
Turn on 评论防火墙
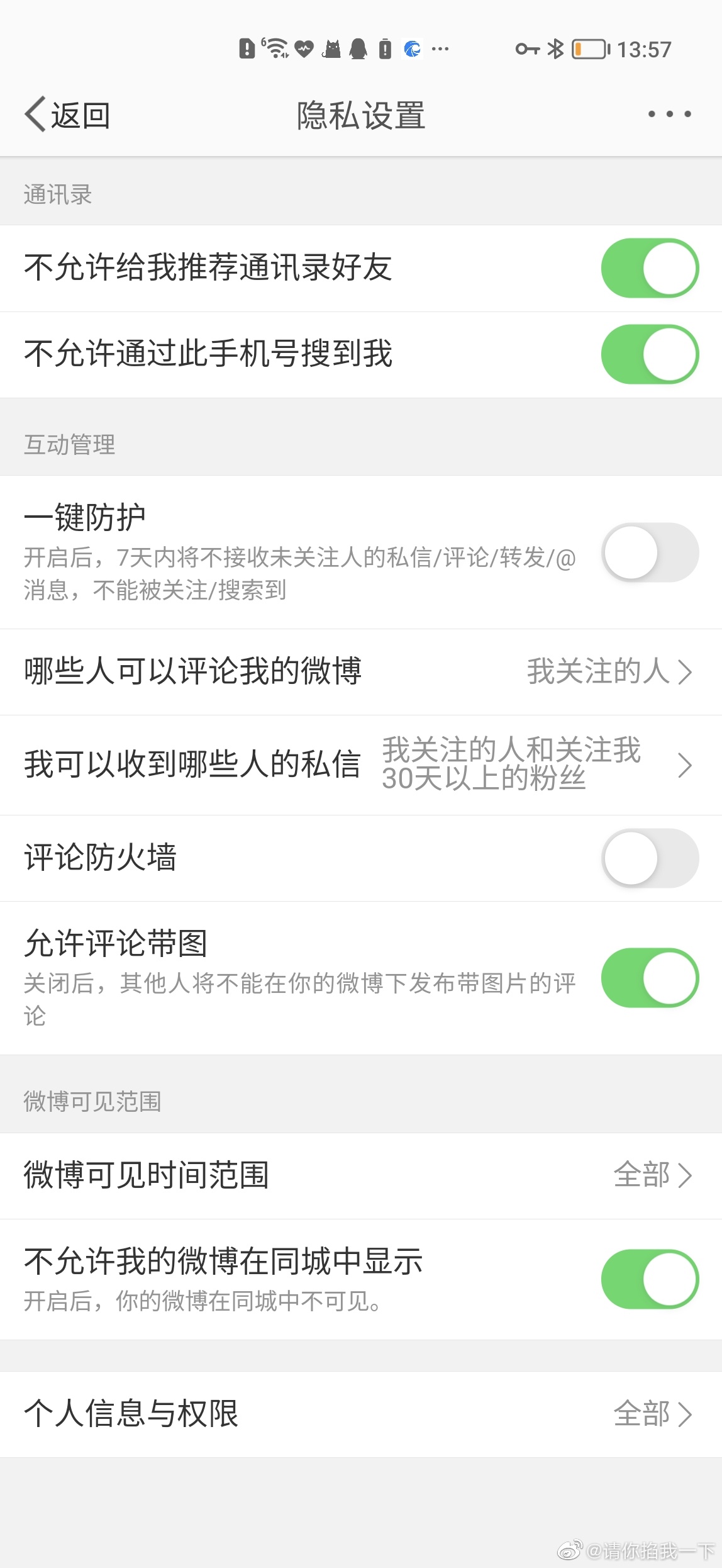pyautogui.click(x=650, y=858)
